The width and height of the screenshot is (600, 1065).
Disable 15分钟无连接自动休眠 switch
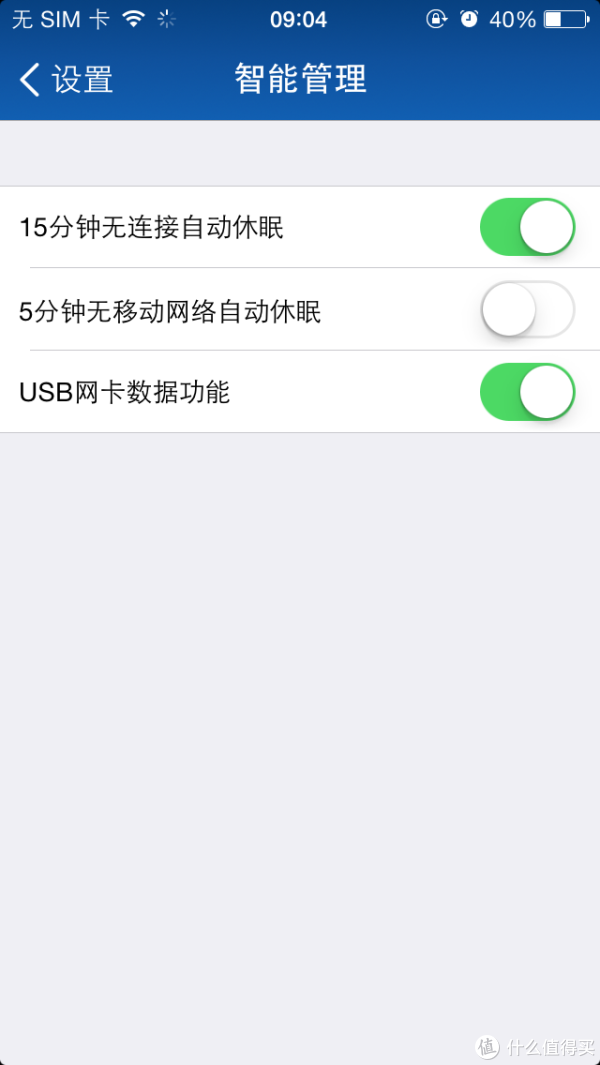tap(527, 227)
